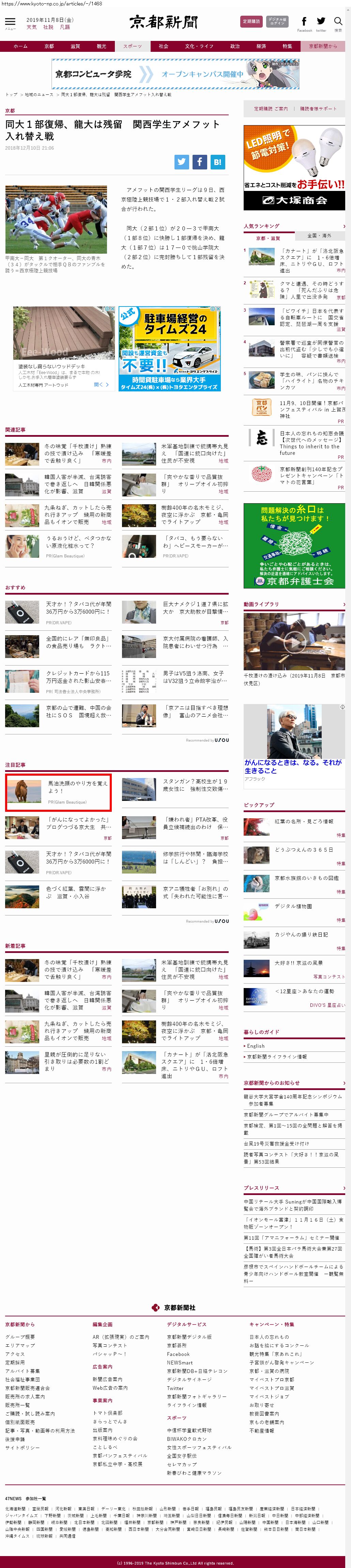Switch to the スポーツ nav tab
The height and width of the screenshot is (1568, 351).
point(132,46)
